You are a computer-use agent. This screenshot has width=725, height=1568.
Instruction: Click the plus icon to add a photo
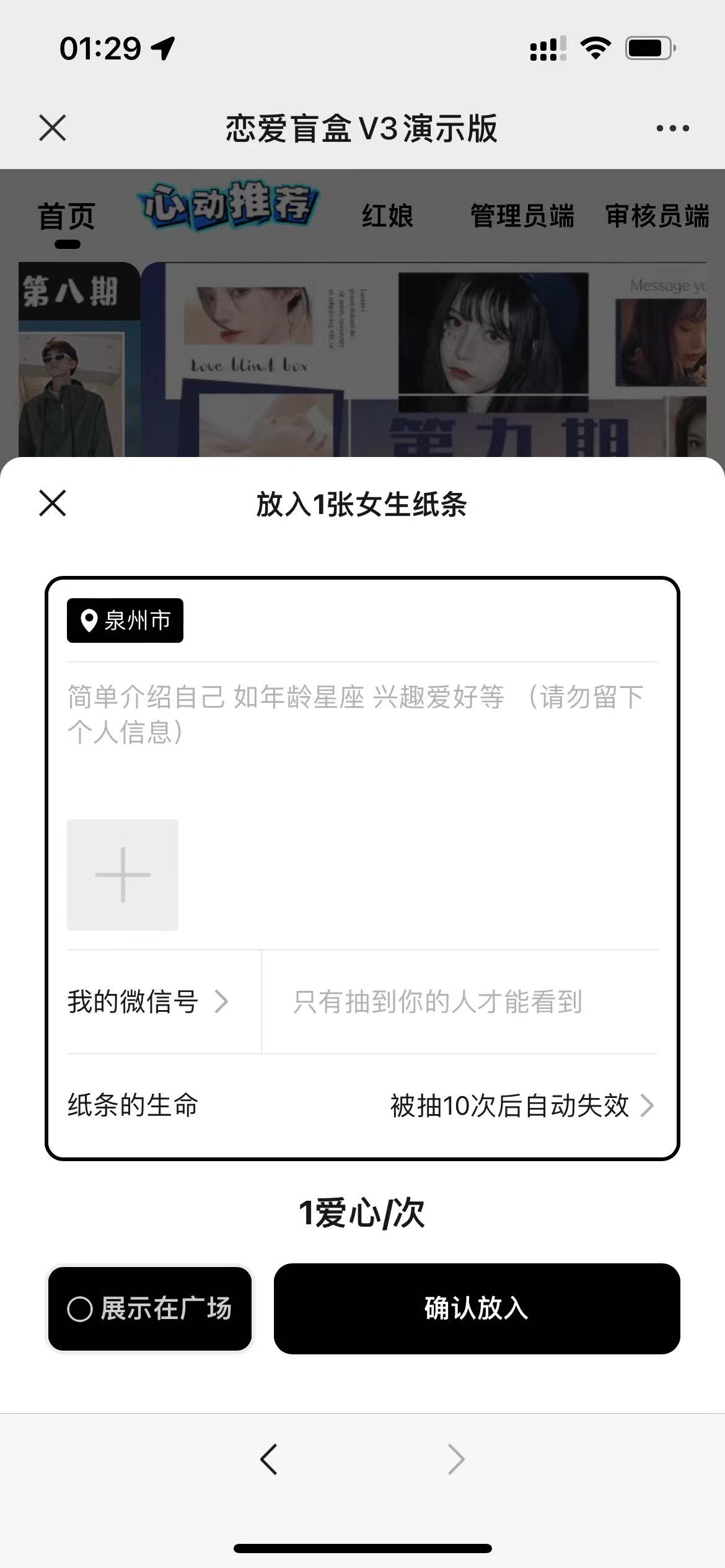coord(121,875)
